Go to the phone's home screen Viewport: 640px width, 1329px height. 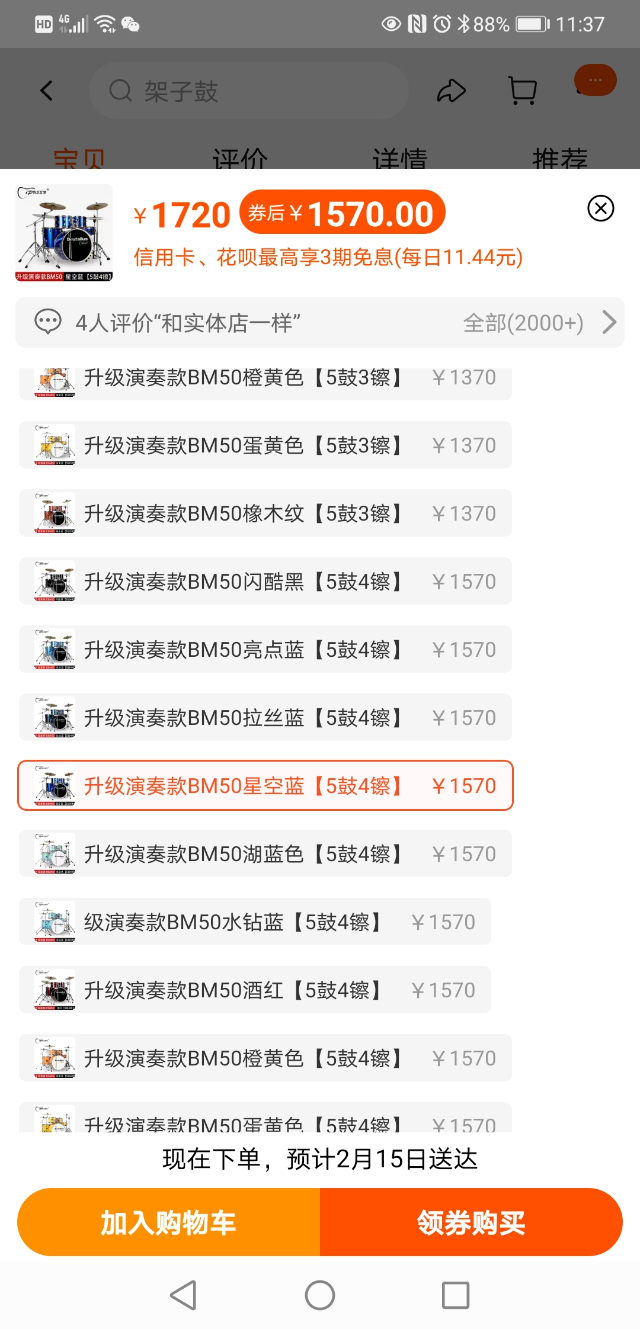(x=320, y=1295)
